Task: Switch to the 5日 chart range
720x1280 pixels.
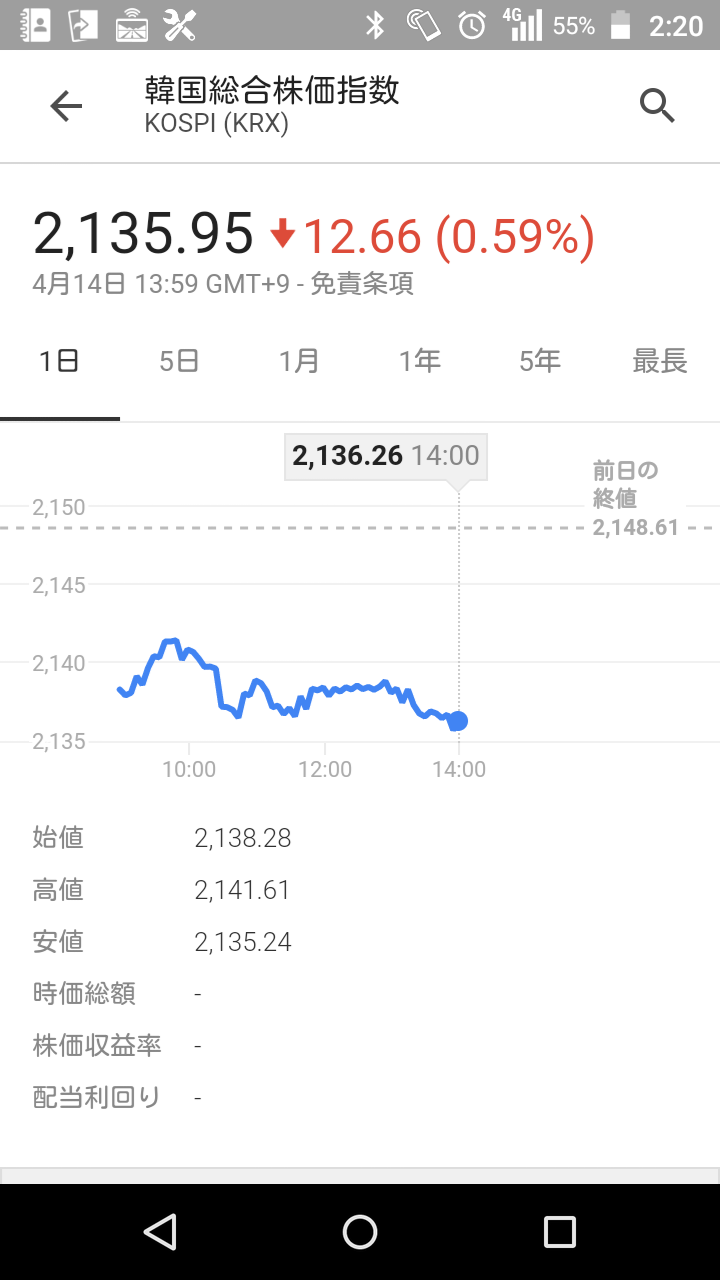Action: [x=180, y=362]
